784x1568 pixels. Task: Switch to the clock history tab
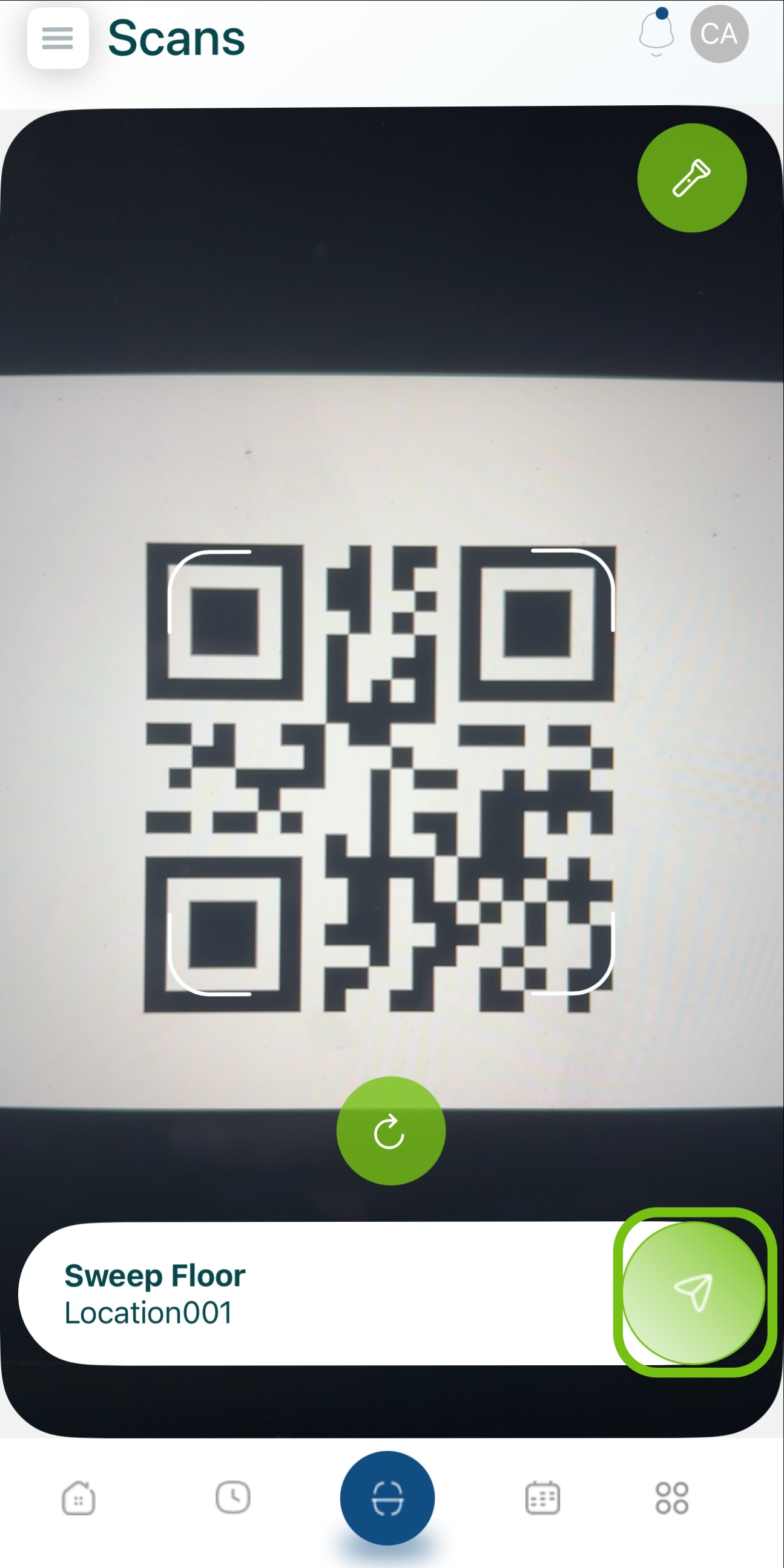233,1497
